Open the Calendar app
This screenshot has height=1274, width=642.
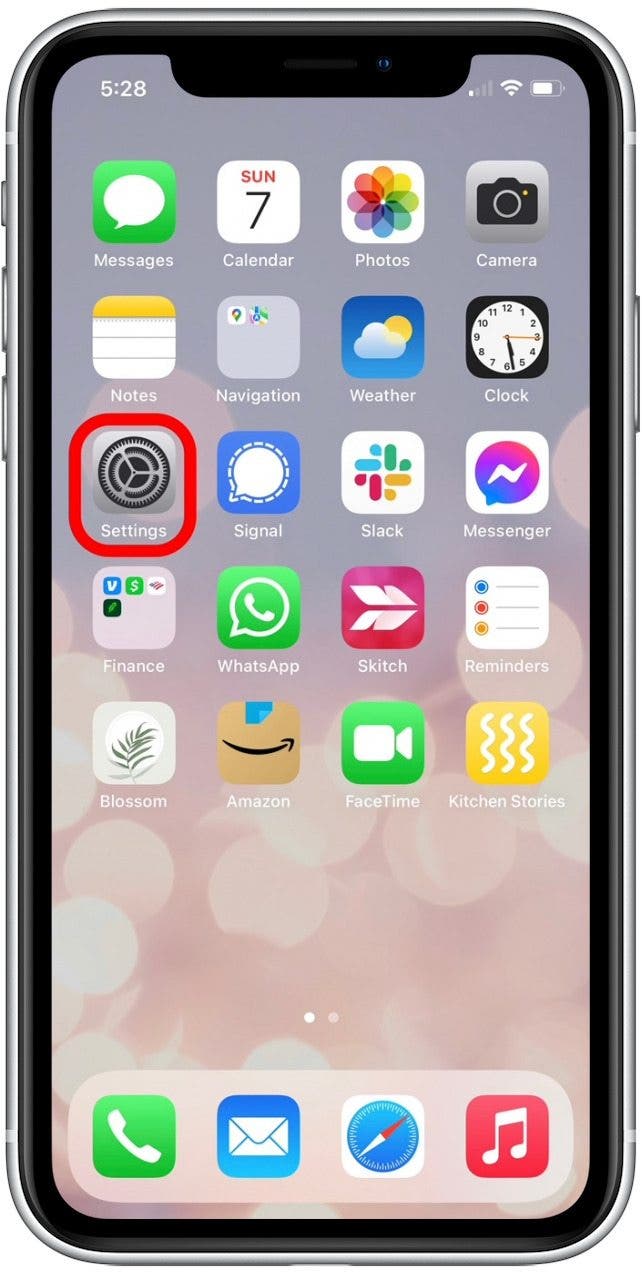pos(258,202)
